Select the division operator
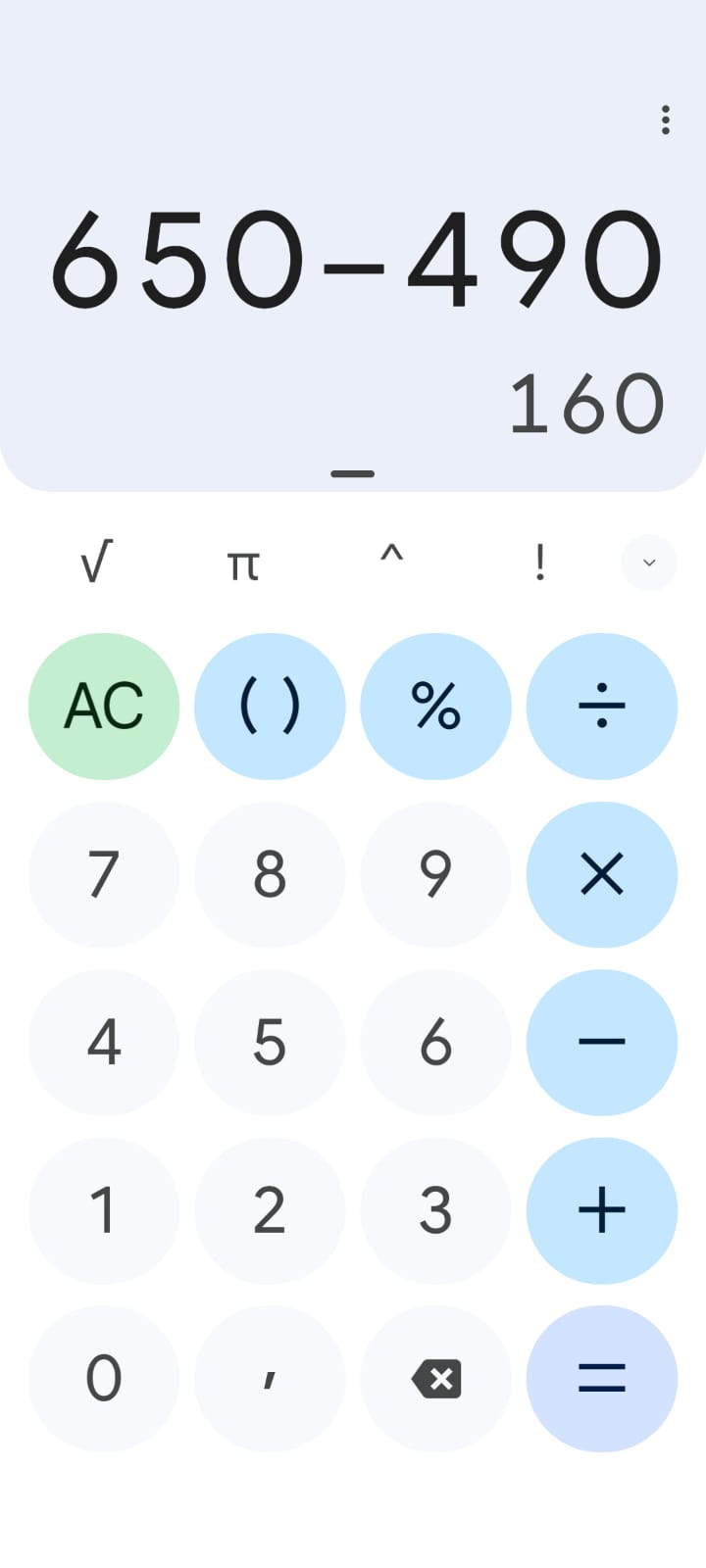This screenshot has width=706, height=1568. [601, 706]
